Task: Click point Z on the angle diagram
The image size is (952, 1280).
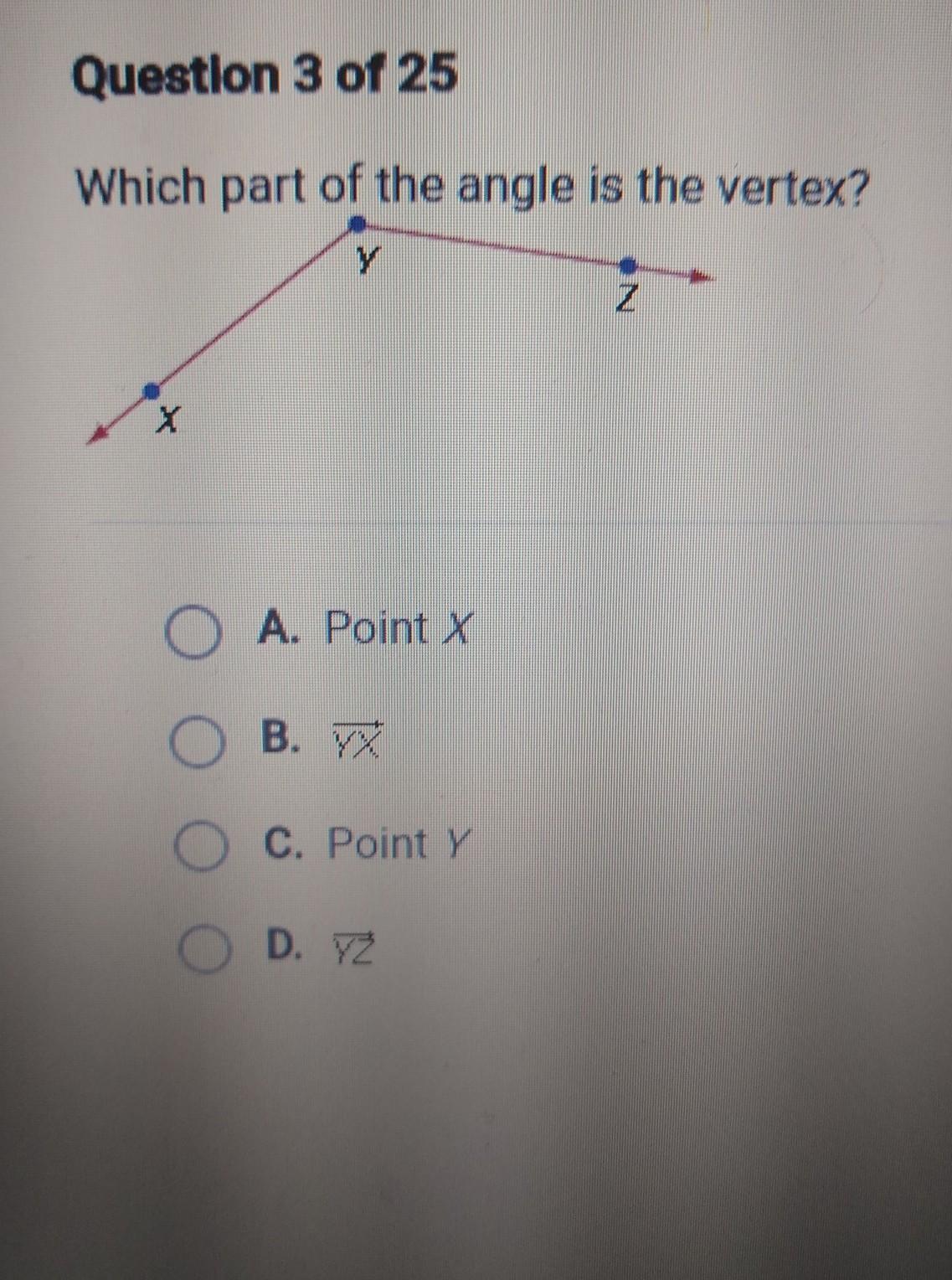Action: click(x=626, y=265)
